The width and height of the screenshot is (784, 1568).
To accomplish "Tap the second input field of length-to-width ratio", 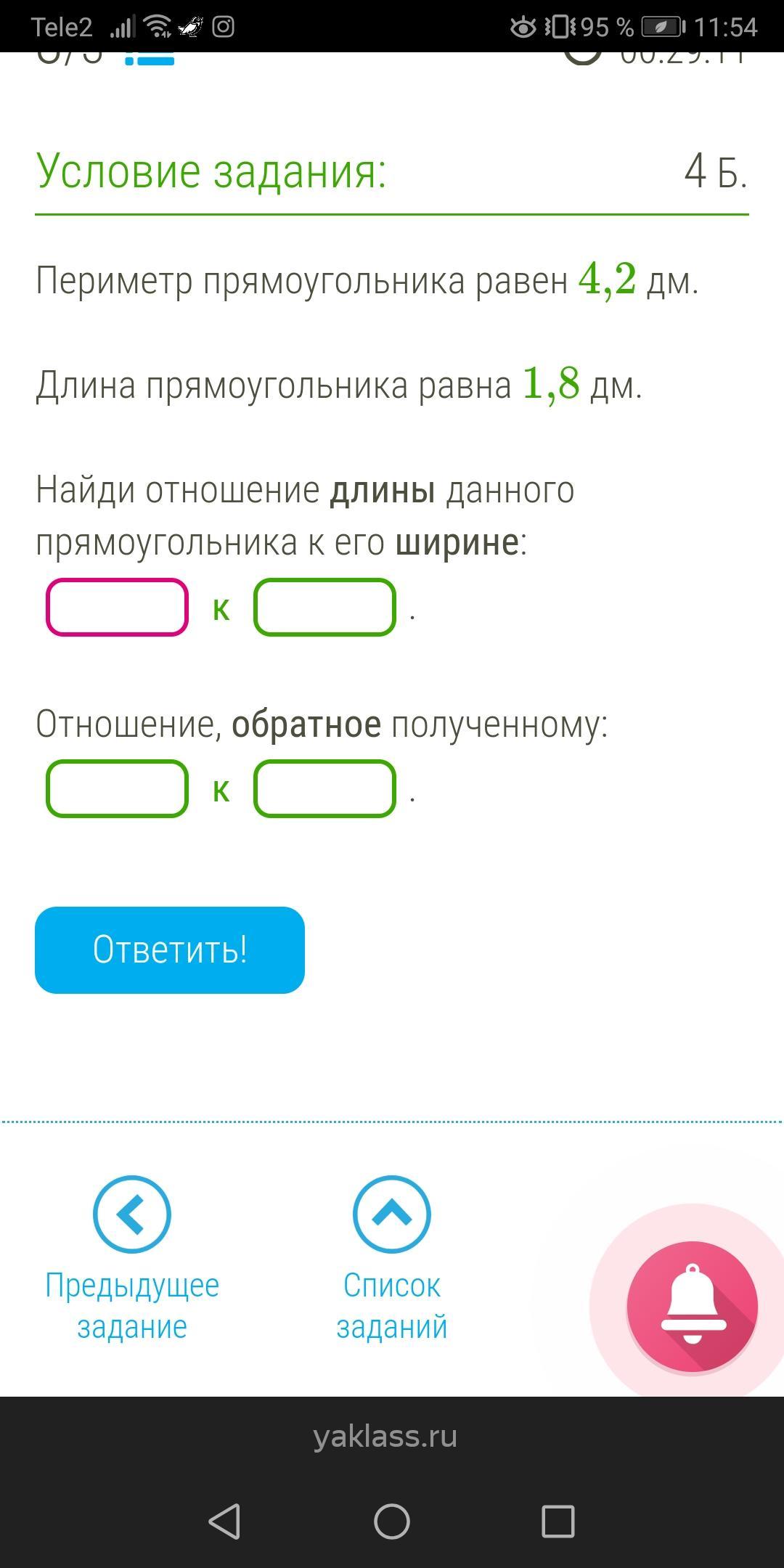I will (324, 607).
